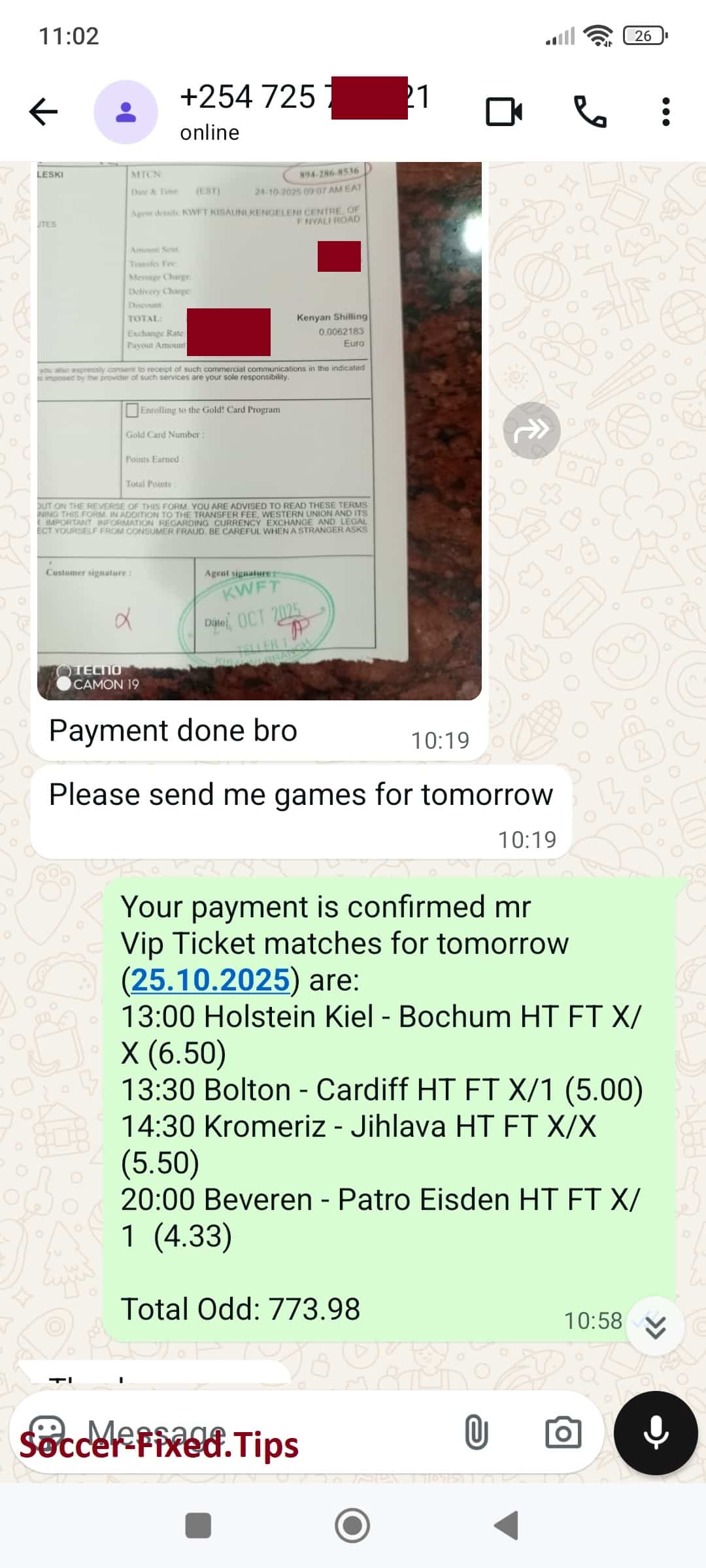The image size is (706, 1568).
Task: Open the camera from the chat bar
Action: click(563, 1432)
